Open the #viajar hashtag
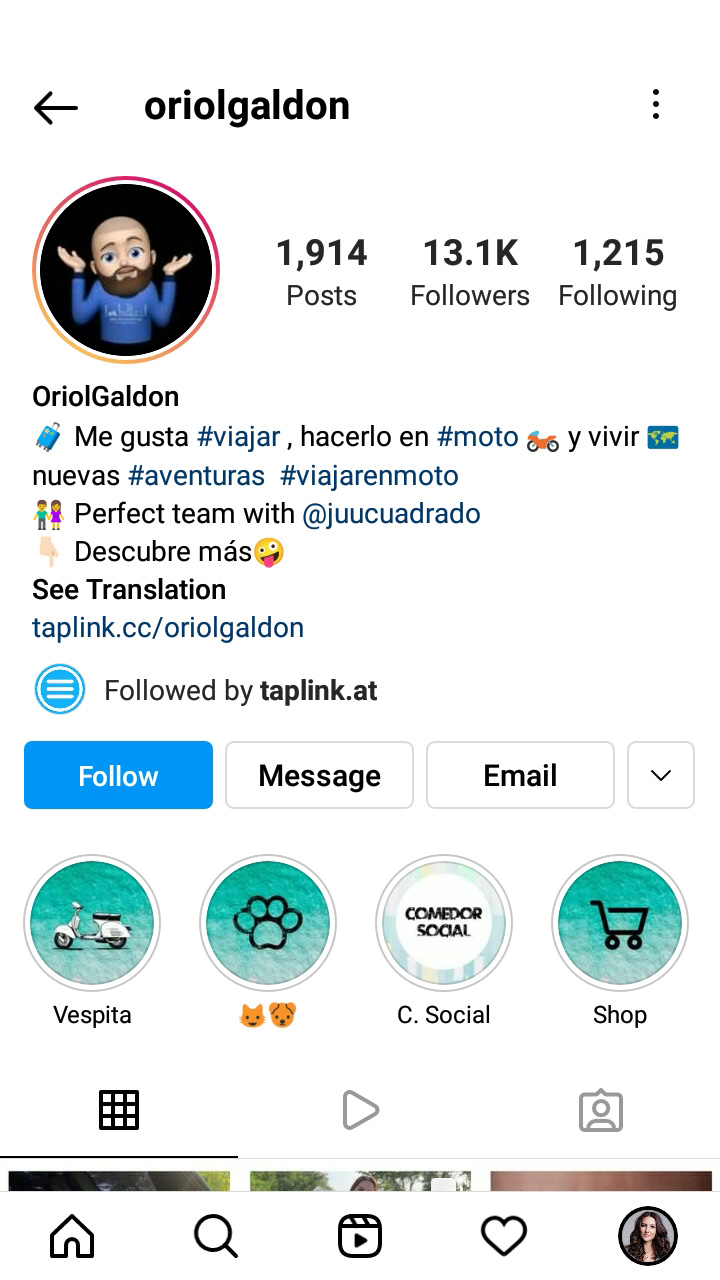Viewport: 720px width, 1280px height. pos(238,437)
